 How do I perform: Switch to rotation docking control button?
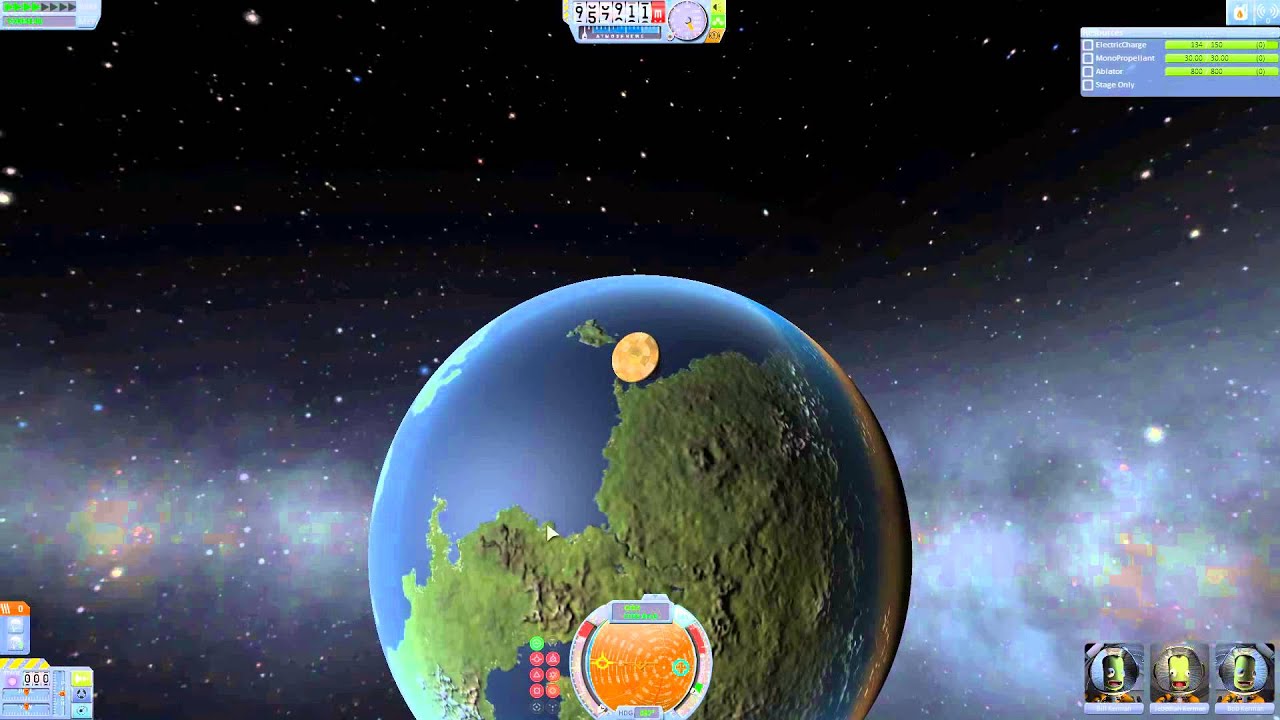[81, 695]
